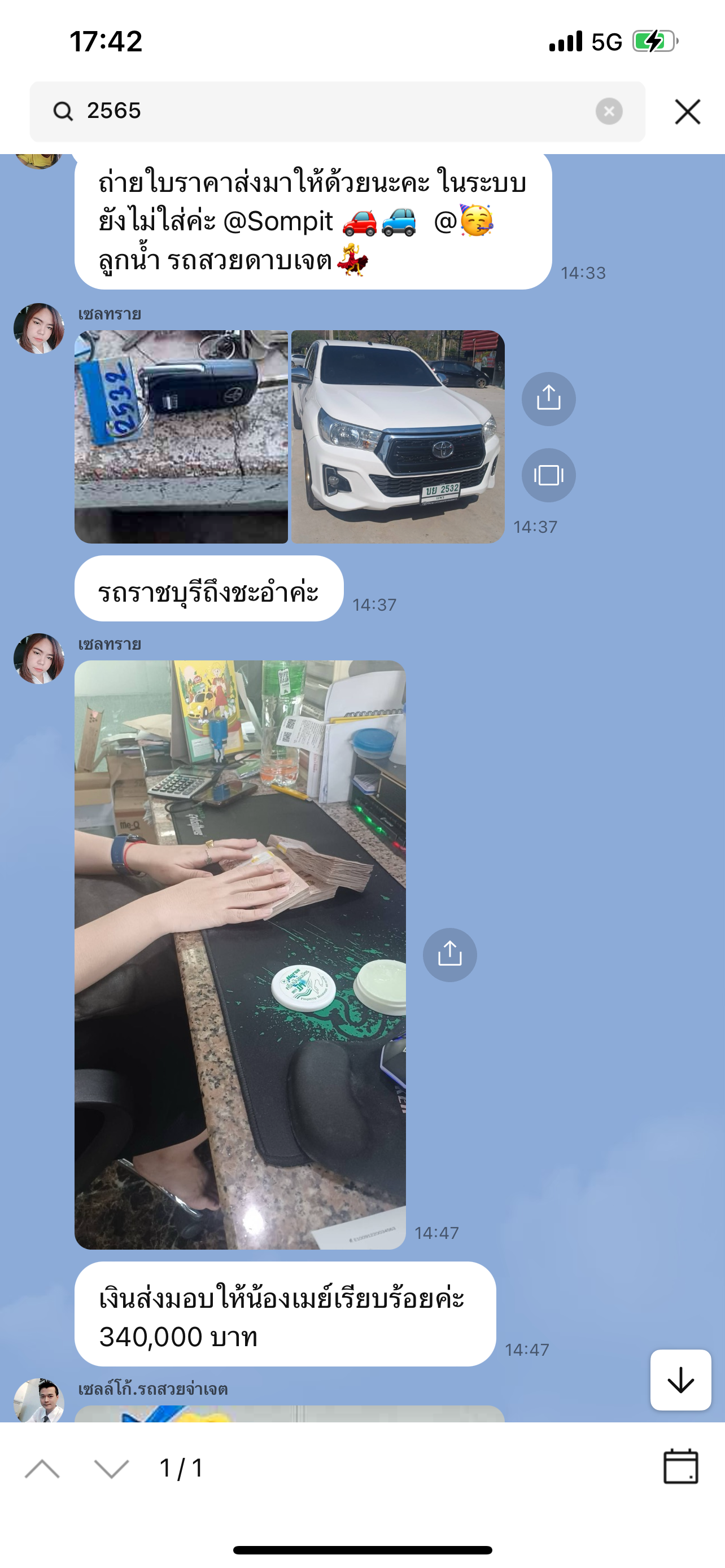The image size is (725, 1568).
Task: Open the cash on desk photo
Action: coord(240,955)
